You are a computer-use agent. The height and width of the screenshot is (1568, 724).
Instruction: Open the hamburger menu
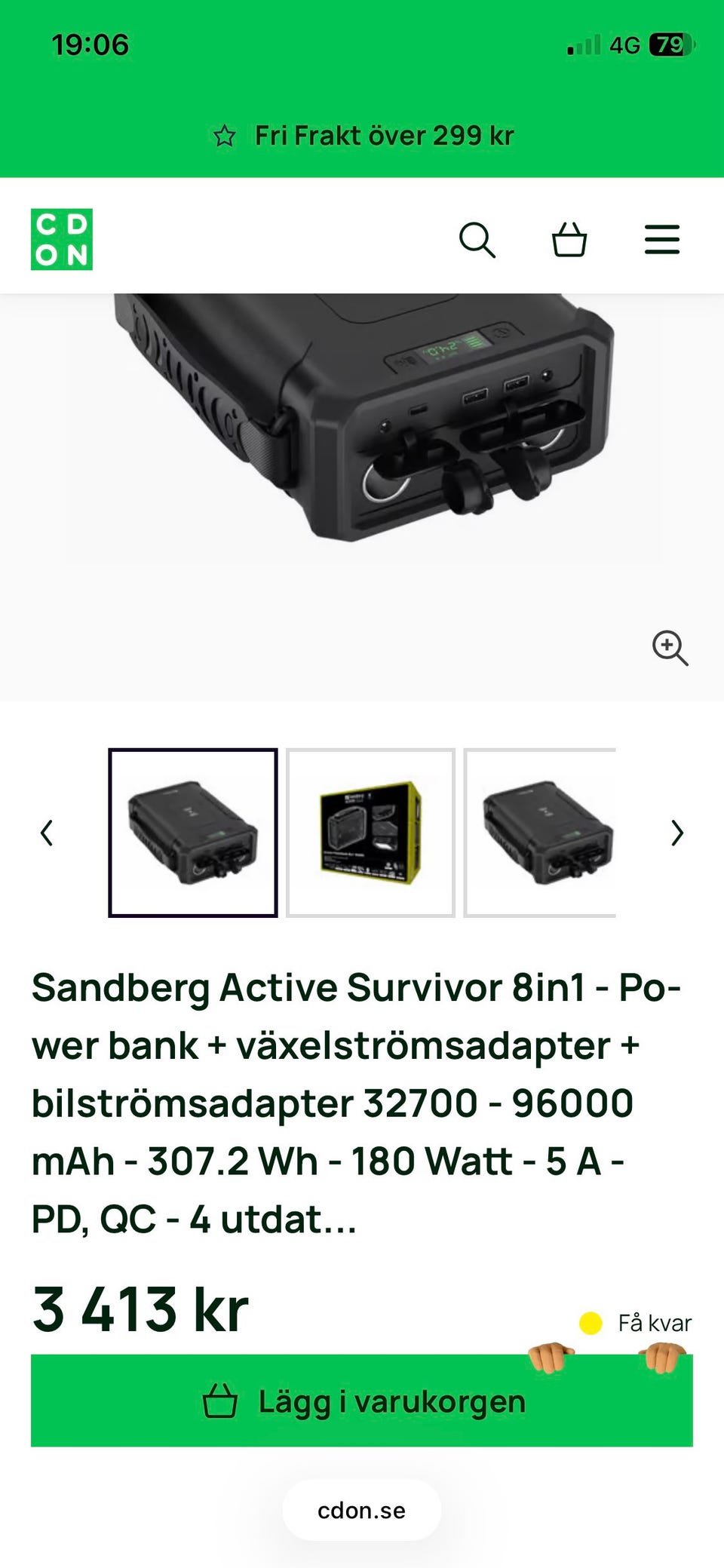tap(662, 240)
